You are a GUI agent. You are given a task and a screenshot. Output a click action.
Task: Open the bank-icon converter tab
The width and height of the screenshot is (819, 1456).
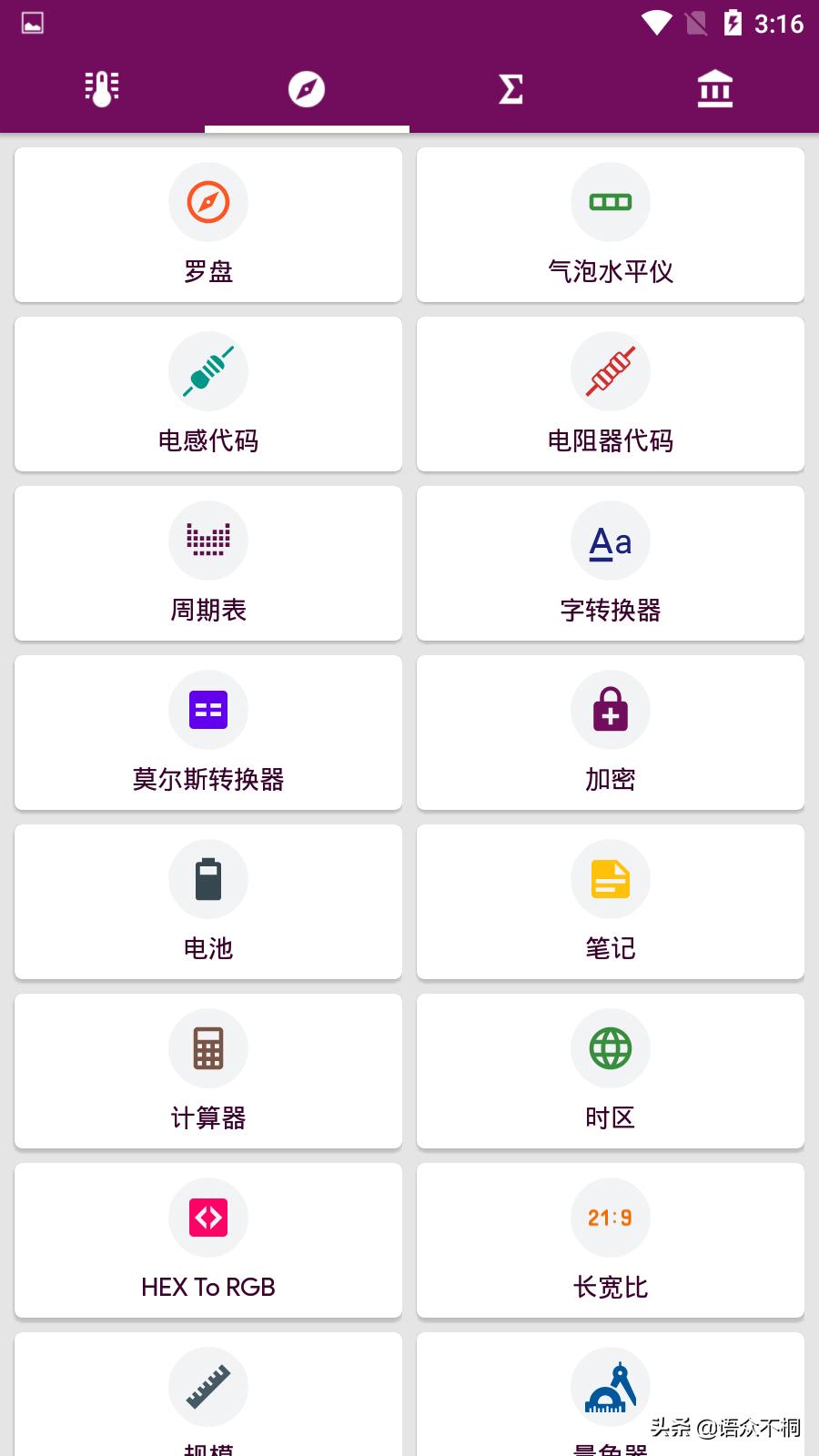[715, 88]
